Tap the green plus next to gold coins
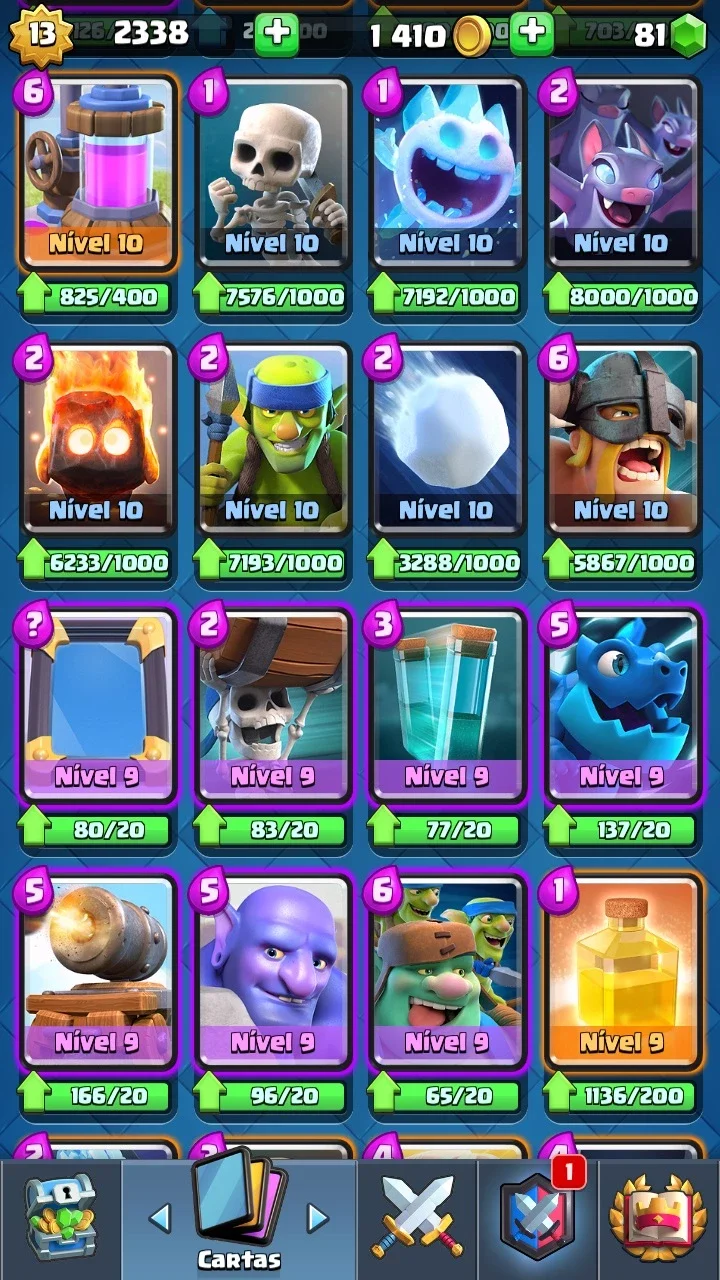This screenshot has width=720, height=1280. (532, 34)
